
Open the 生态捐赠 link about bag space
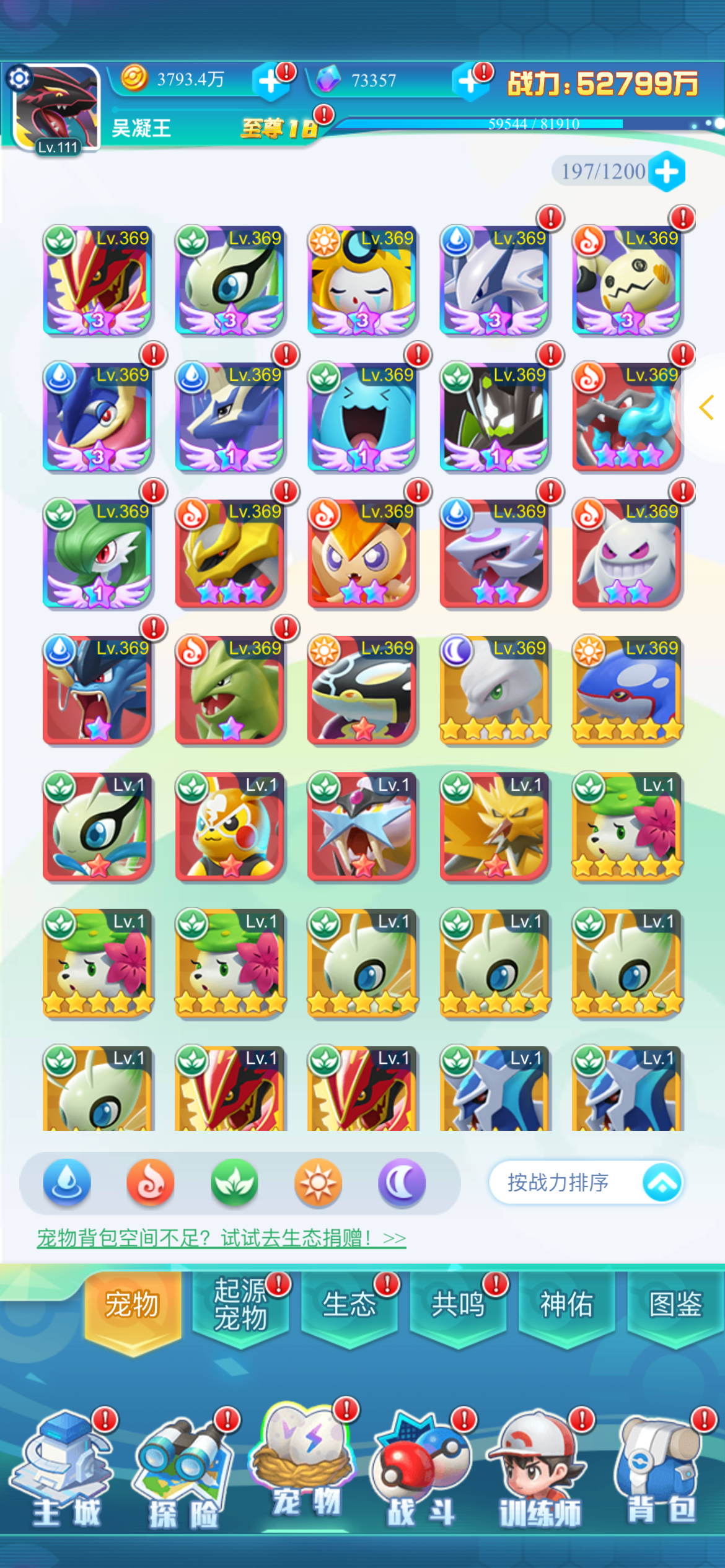click(x=221, y=1238)
